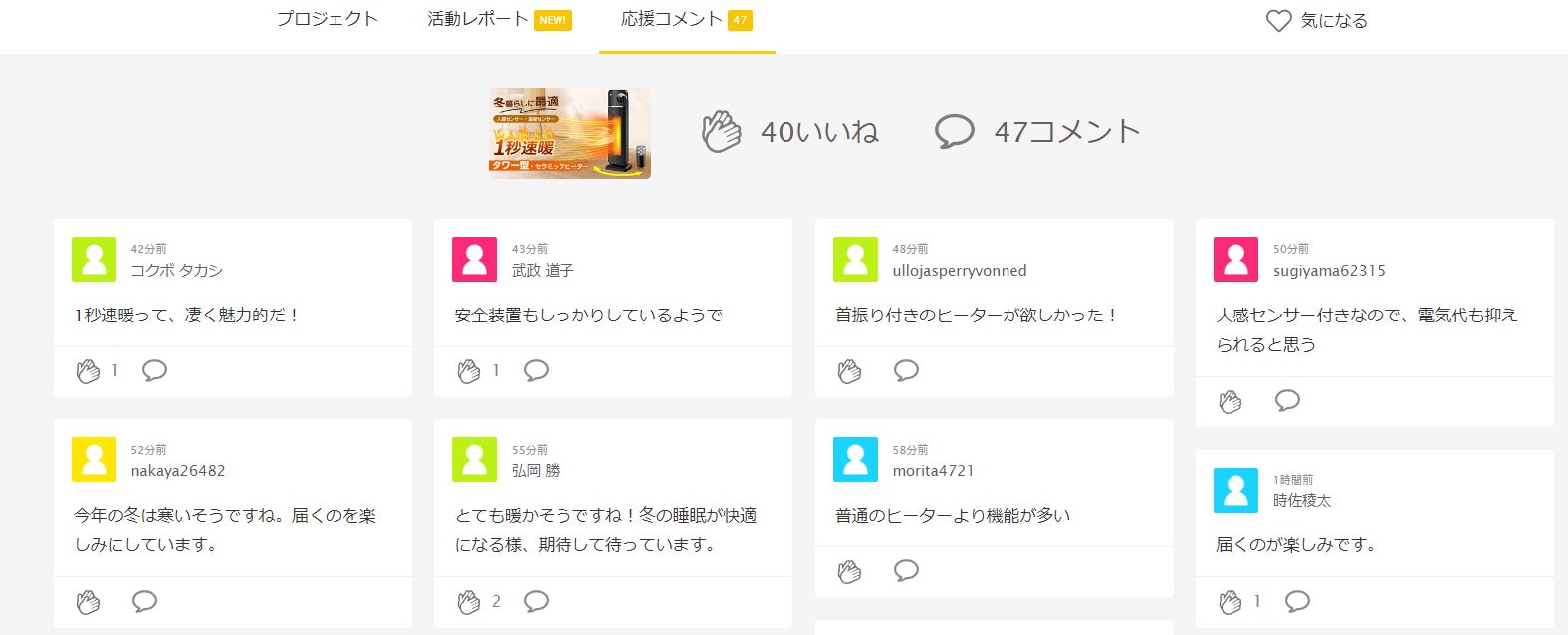Viewport: 1568px width, 635px height.
Task: Reply to sugiyama62315's comment
Action: click(1287, 401)
